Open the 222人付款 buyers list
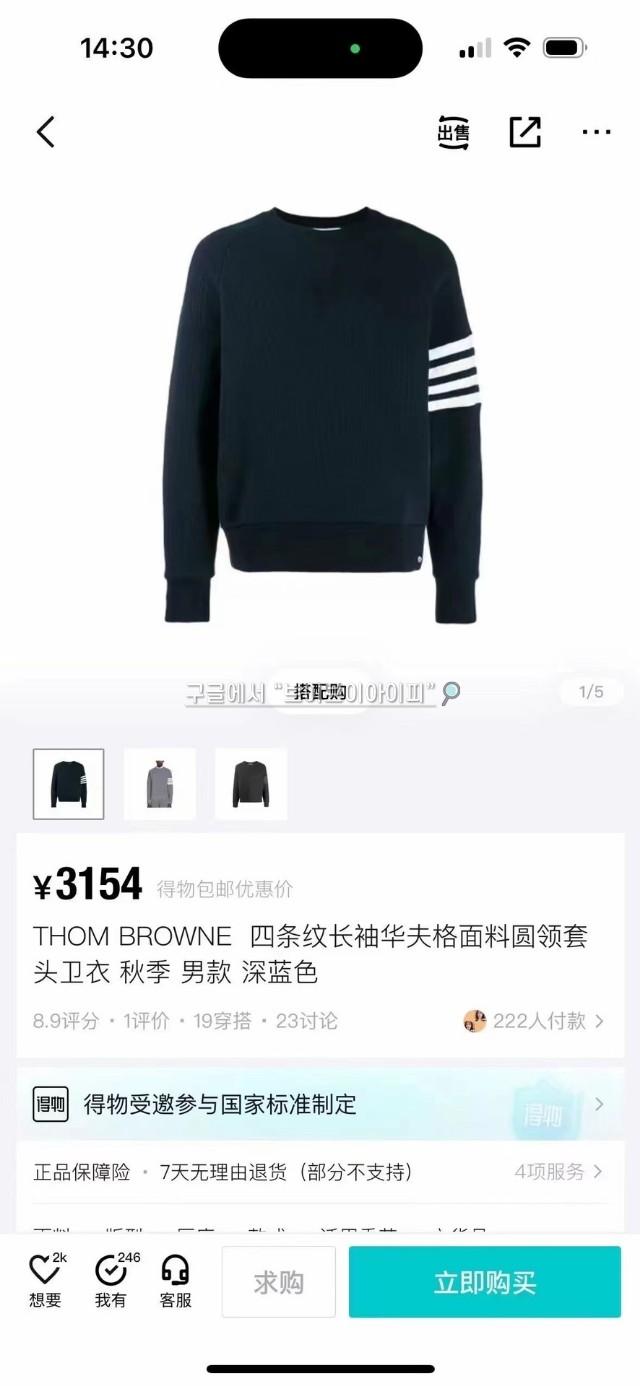The width and height of the screenshot is (640, 1386). click(535, 1021)
